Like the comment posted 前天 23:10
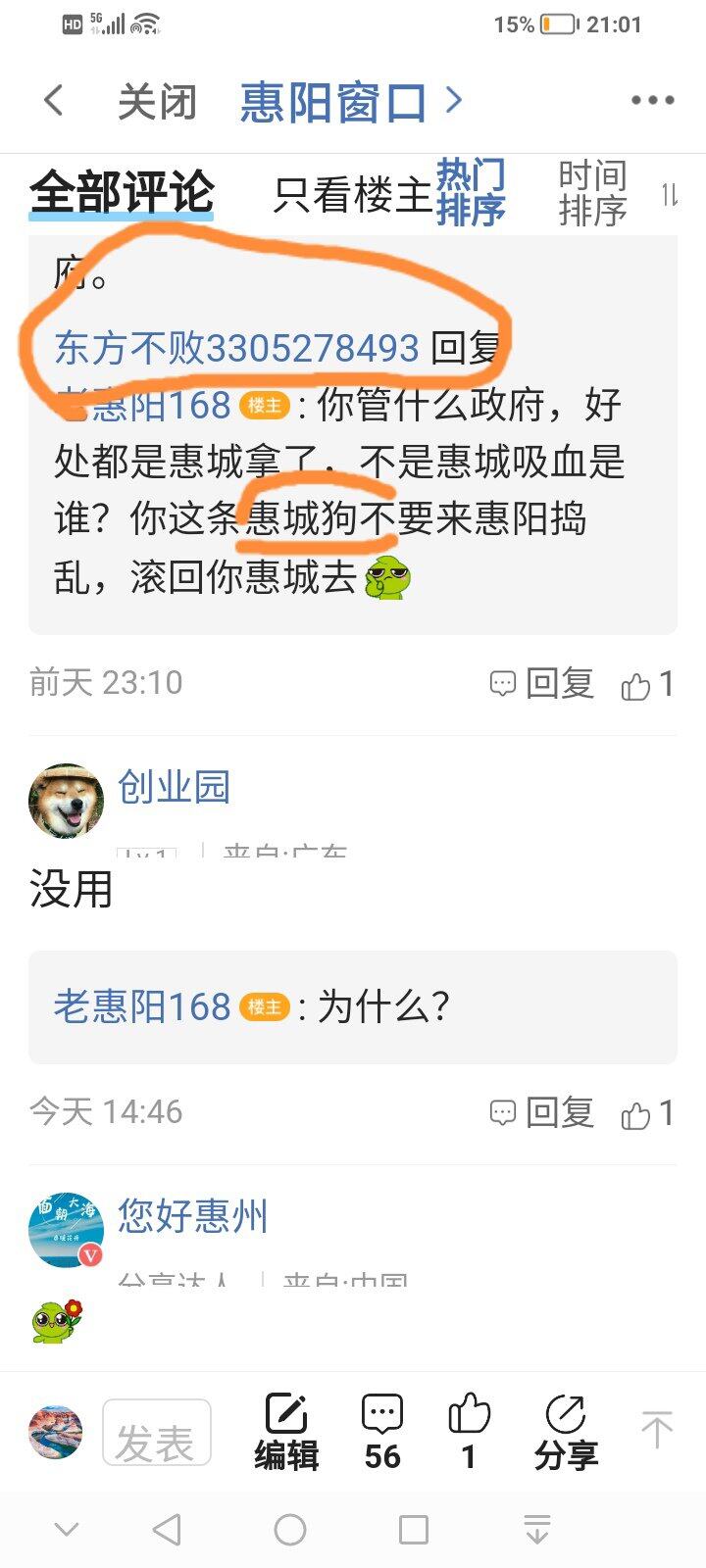Viewport: 706px width, 1568px height. tap(647, 684)
